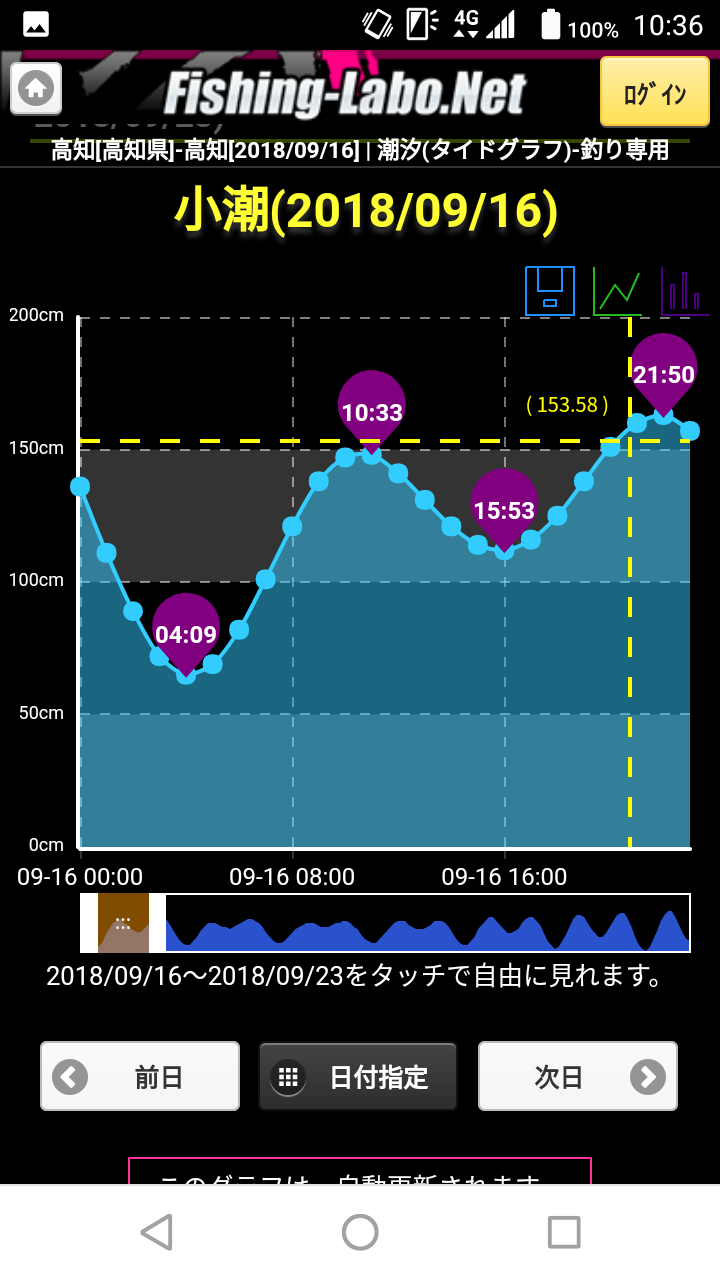Tap the home icon button
The height and width of the screenshot is (1280, 720).
36,88
